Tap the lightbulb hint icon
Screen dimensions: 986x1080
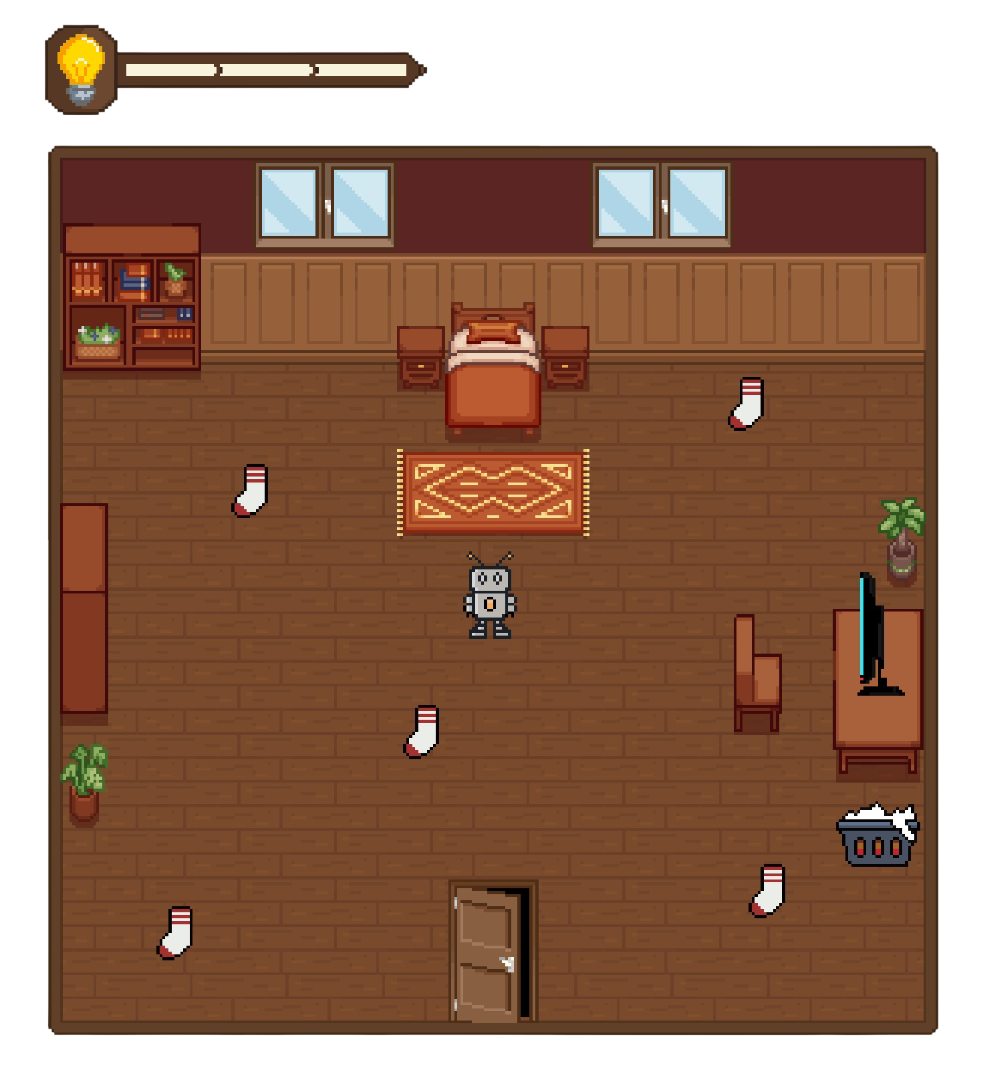point(81,69)
